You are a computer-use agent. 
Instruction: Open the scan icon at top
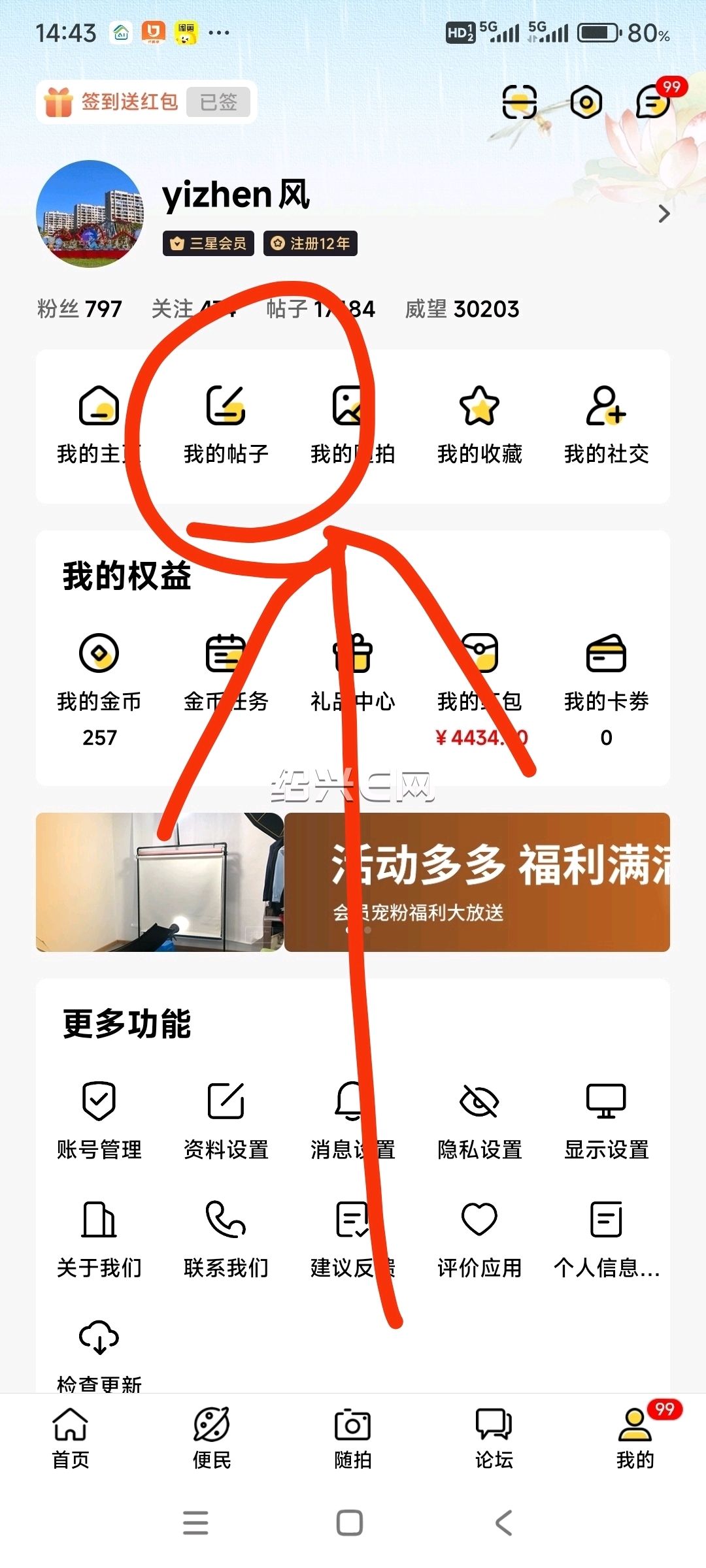click(520, 102)
